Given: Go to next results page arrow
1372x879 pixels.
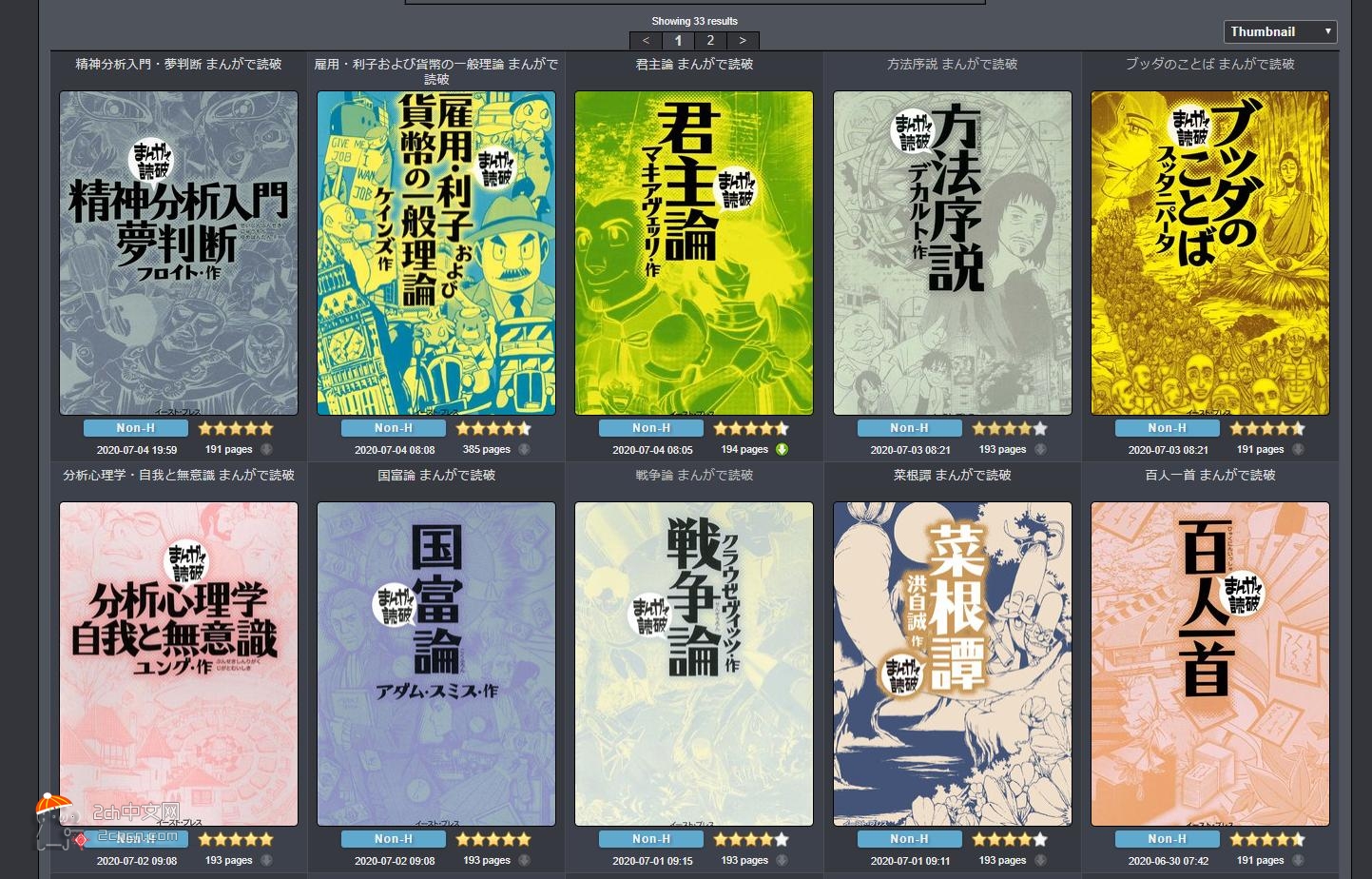Looking at the screenshot, I should 743,40.
